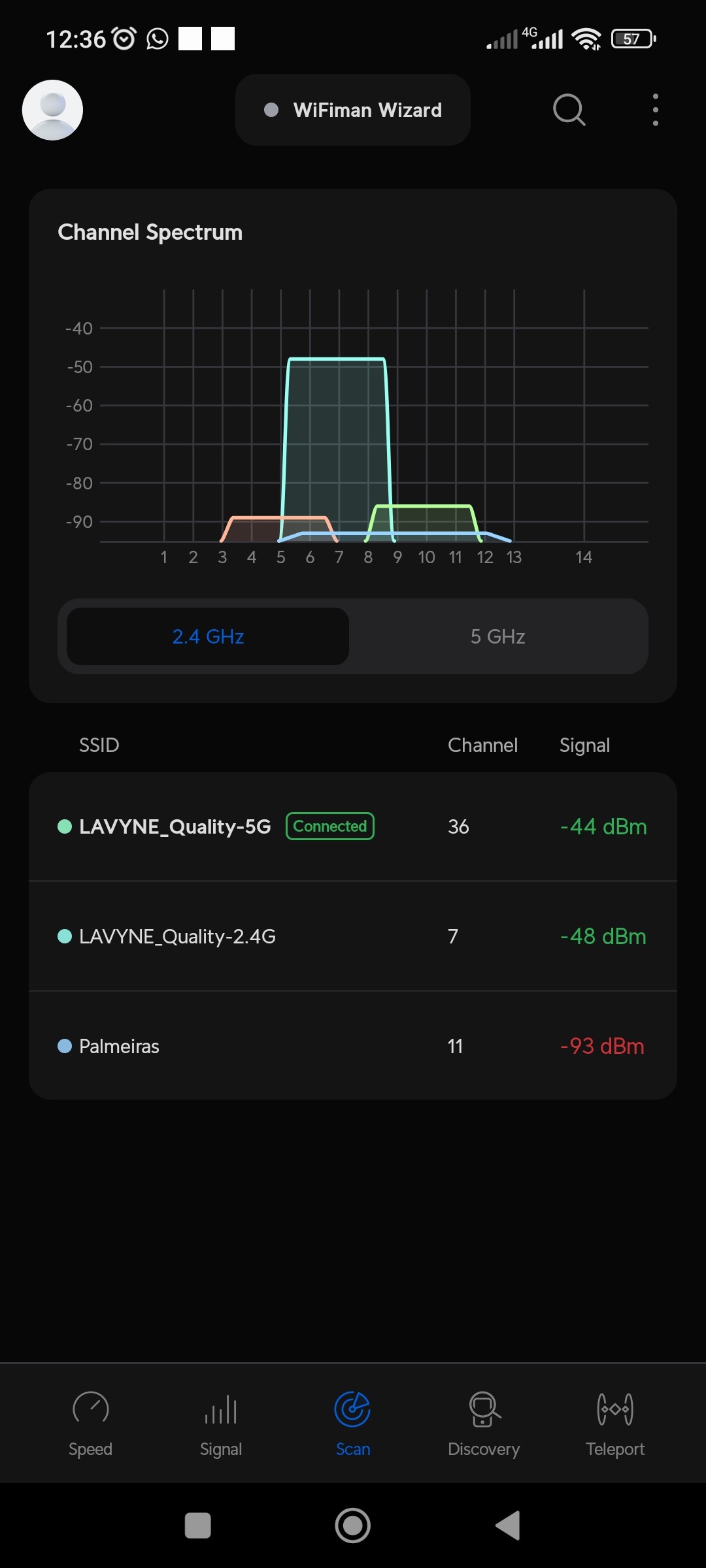The width and height of the screenshot is (706, 1568).
Task: Open the three-dot overflow menu
Action: (x=655, y=110)
